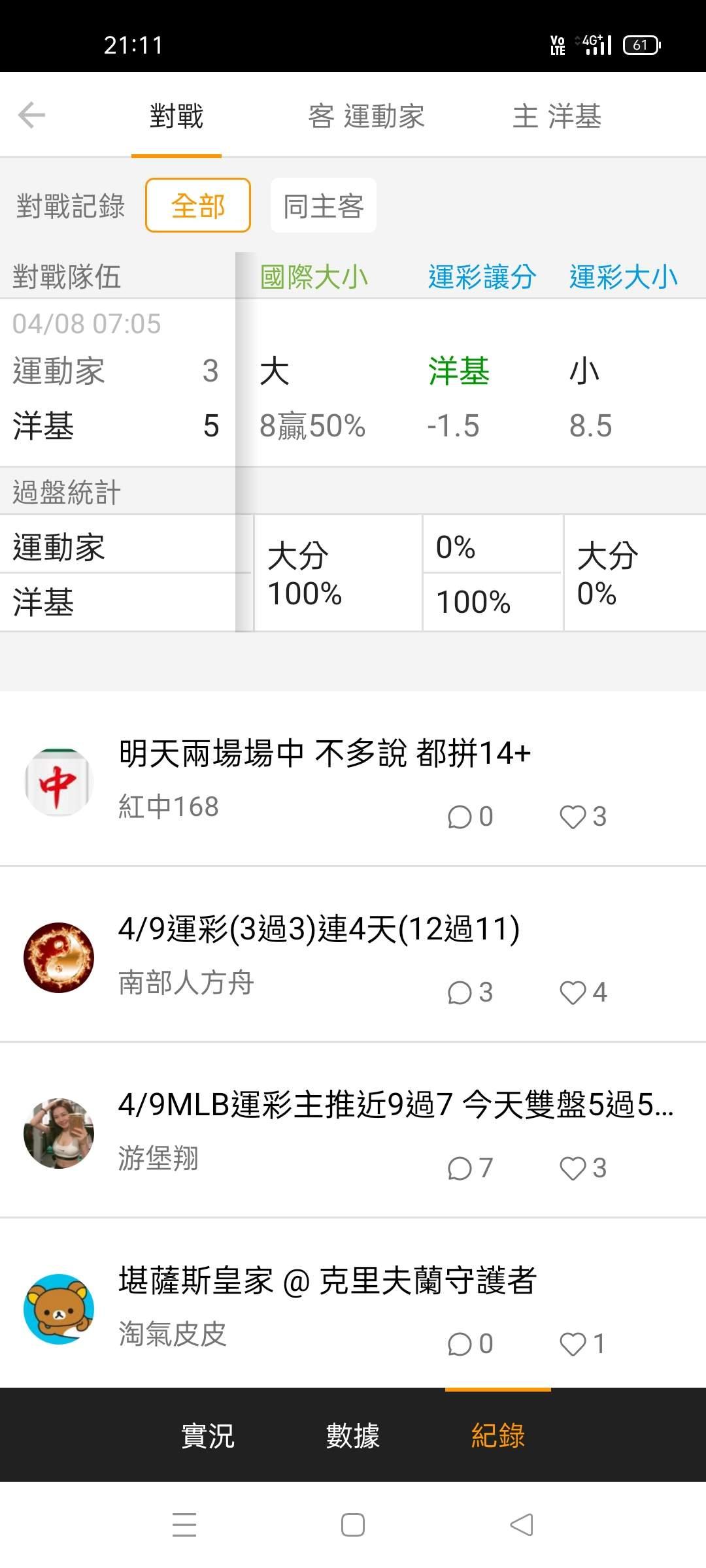Viewport: 706px width, 1568px height.
Task: Open the 客 運動家 tab
Action: point(366,117)
